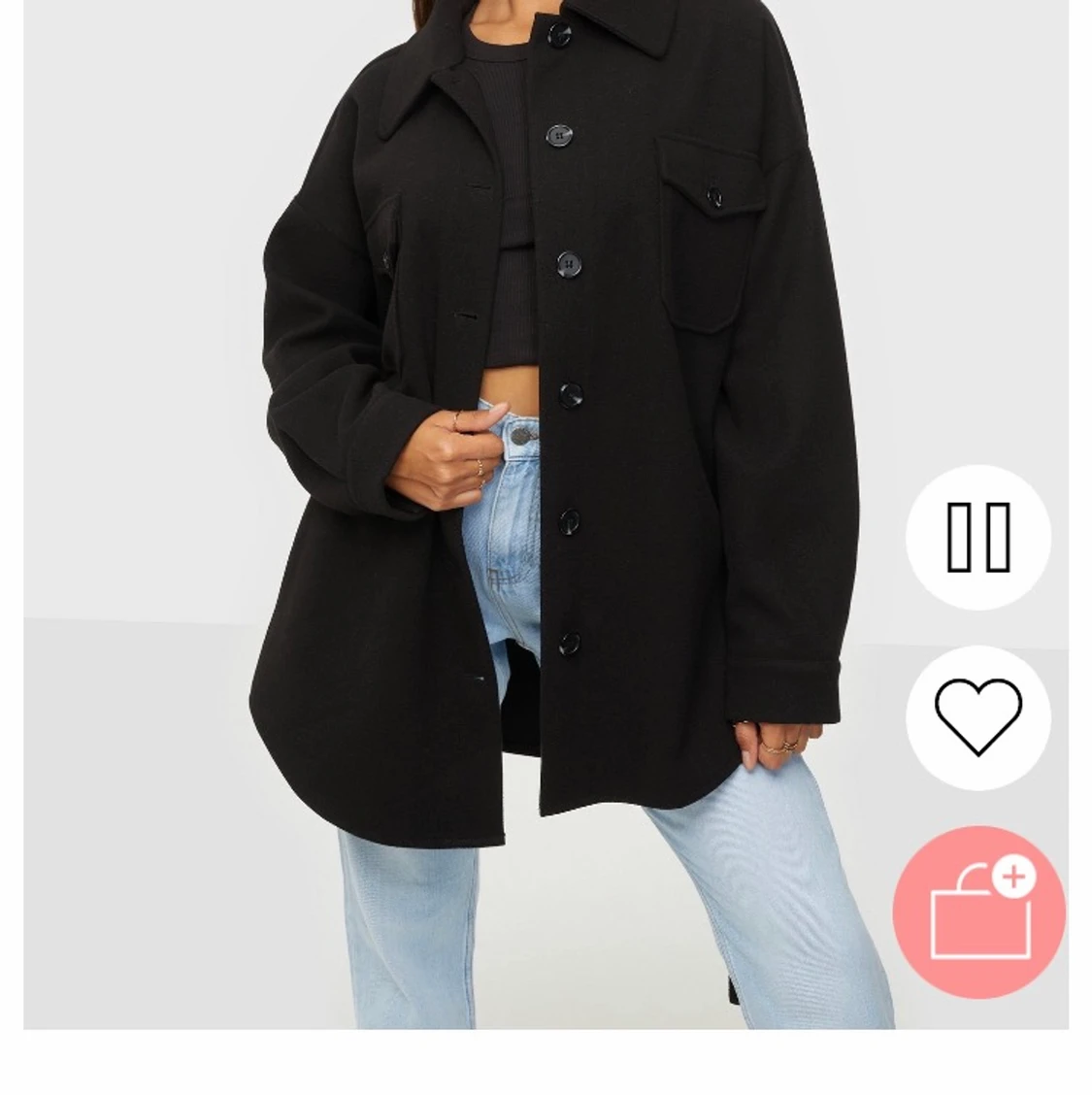Add the jacket to the shopping bag
The image size is (1092, 1095).
pyautogui.click(x=978, y=911)
